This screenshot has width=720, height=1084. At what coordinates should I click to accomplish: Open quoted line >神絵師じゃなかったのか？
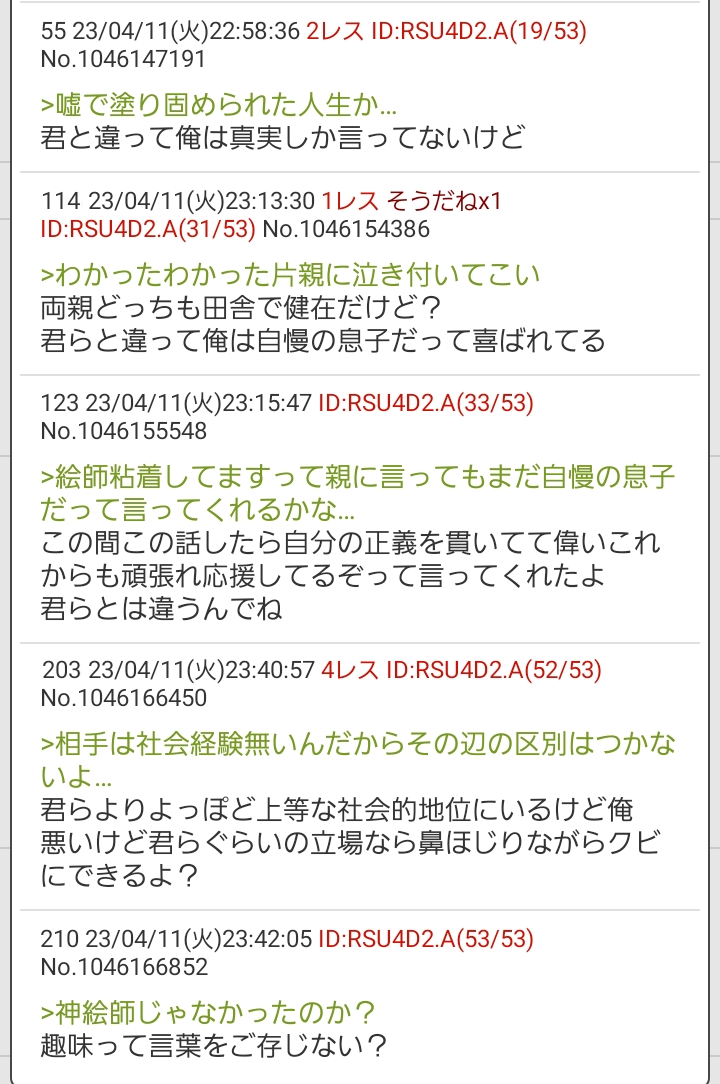click(x=207, y=1012)
